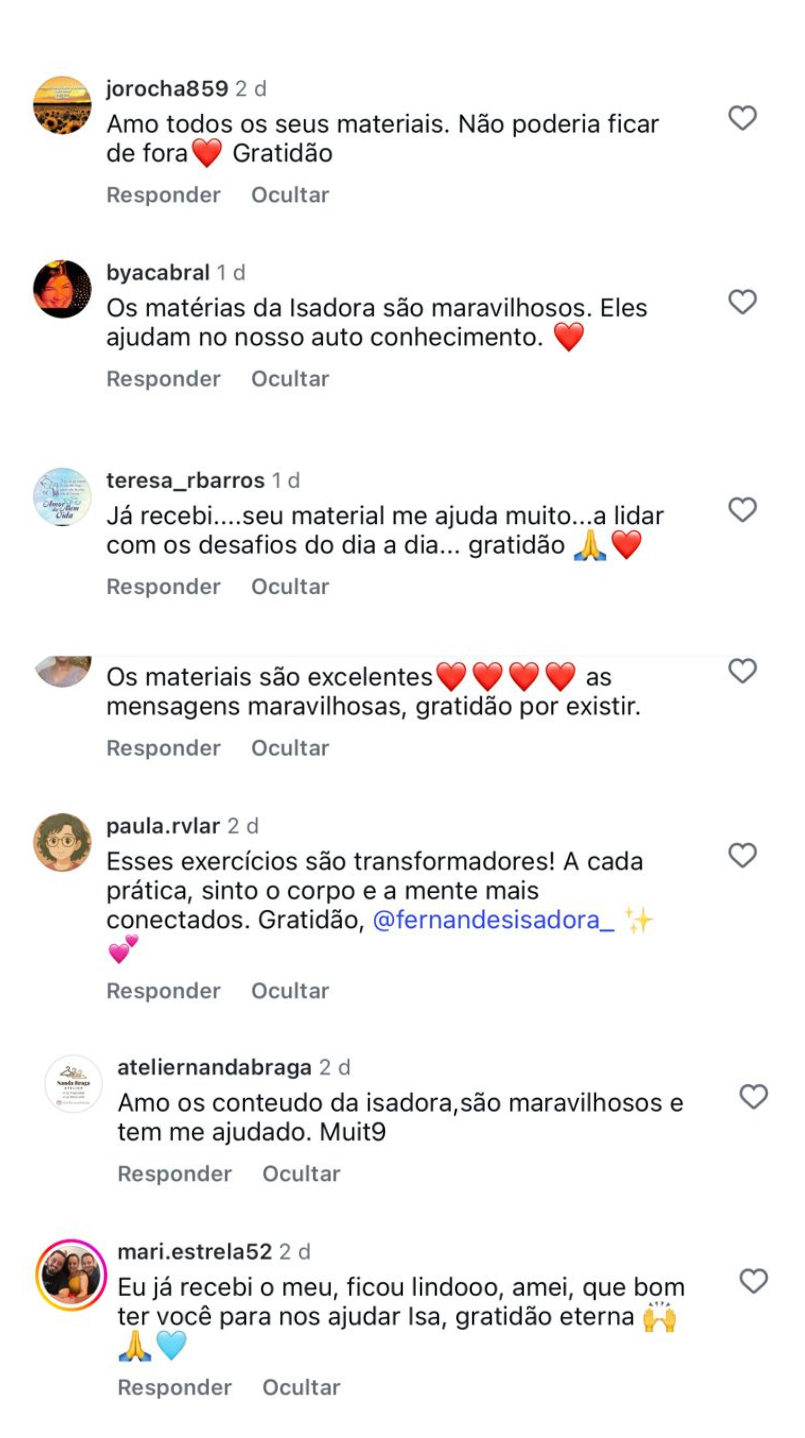The image size is (805, 1438).
Task: Like byacabral's comment with the heart icon
Action: [742, 301]
